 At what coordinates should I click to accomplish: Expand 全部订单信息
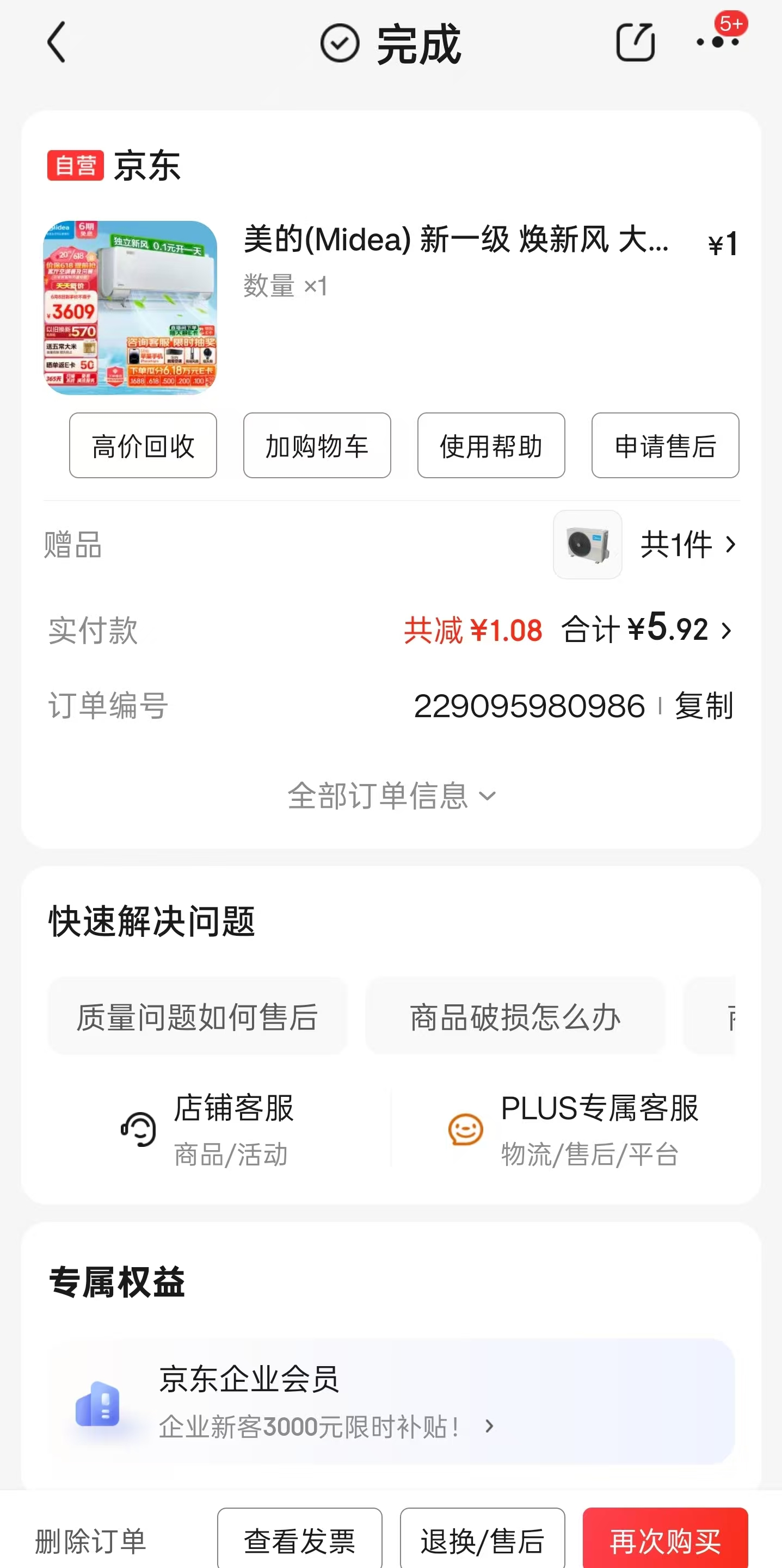[391, 795]
